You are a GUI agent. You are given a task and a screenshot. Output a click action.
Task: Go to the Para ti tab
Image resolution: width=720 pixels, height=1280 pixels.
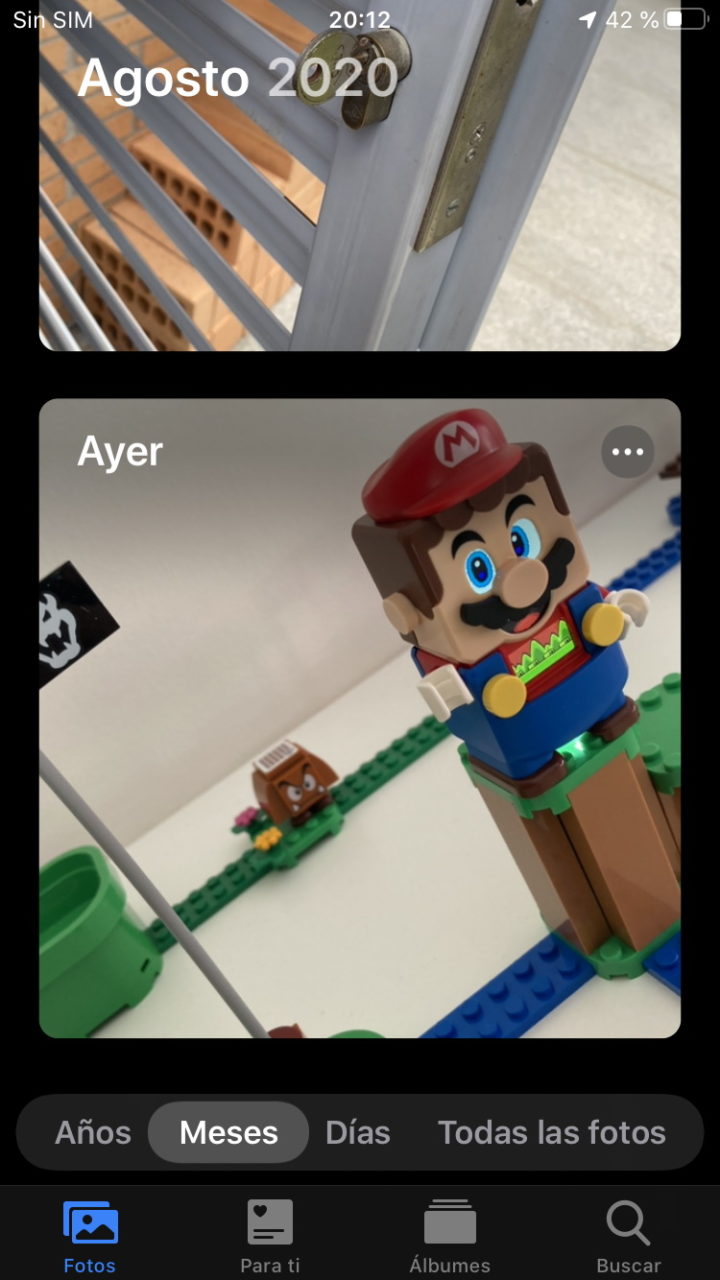(270, 1235)
